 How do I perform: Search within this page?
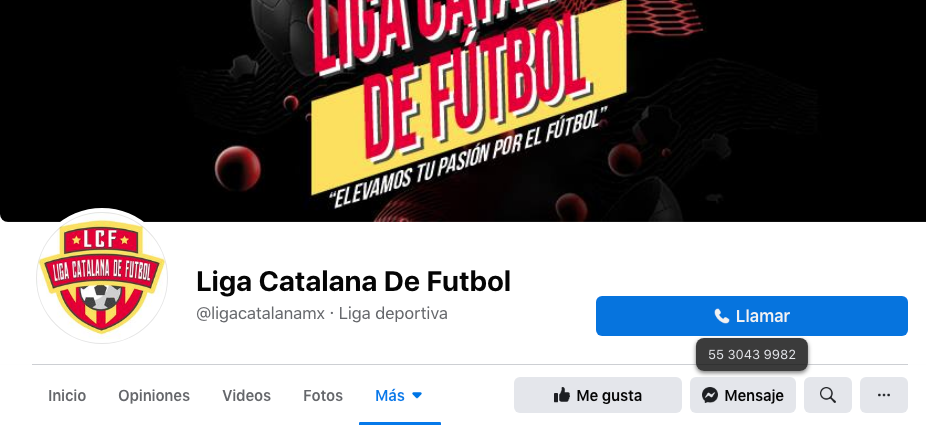827,395
